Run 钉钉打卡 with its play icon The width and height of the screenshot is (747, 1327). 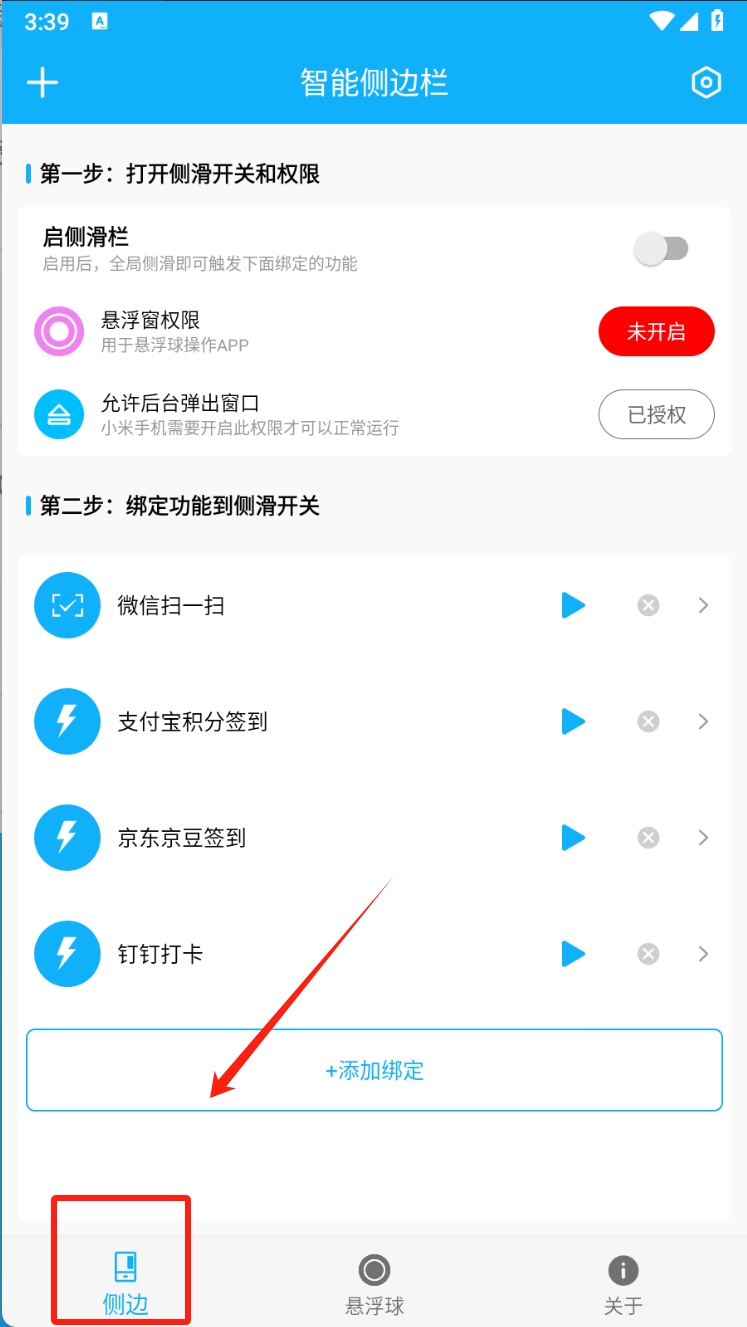pyautogui.click(x=573, y=954)
